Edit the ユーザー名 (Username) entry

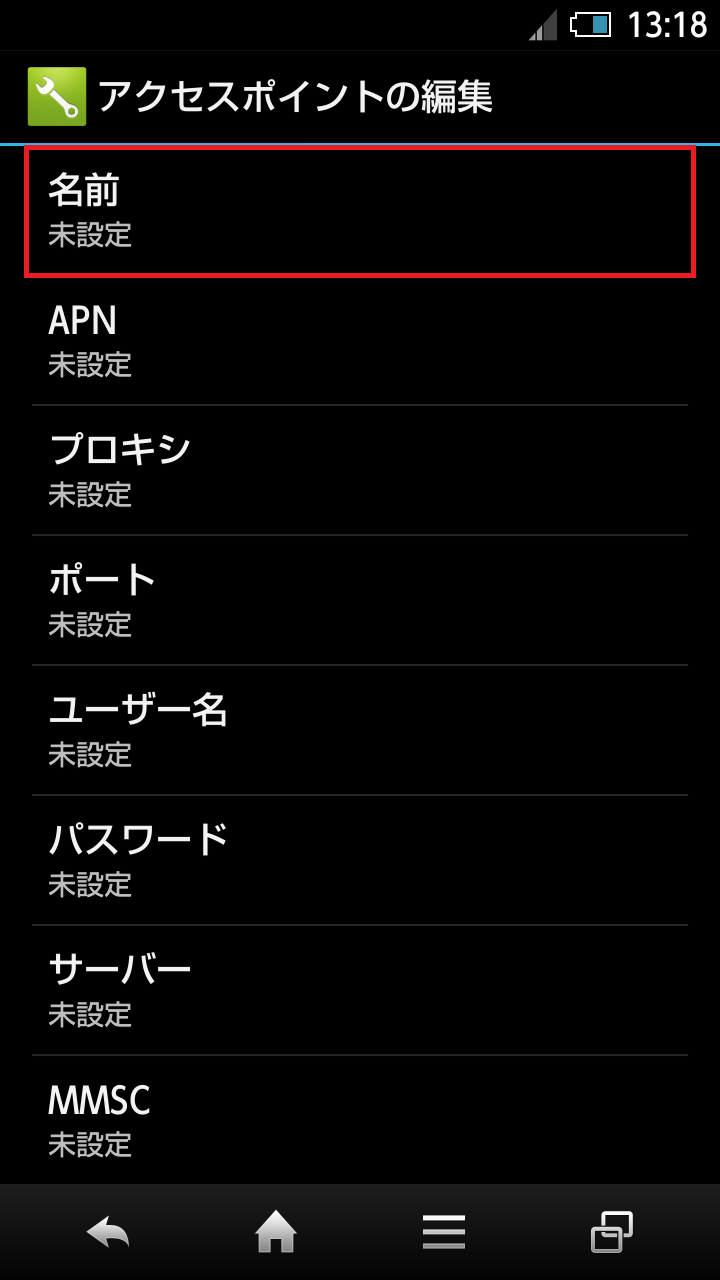[x=360, y=730]
